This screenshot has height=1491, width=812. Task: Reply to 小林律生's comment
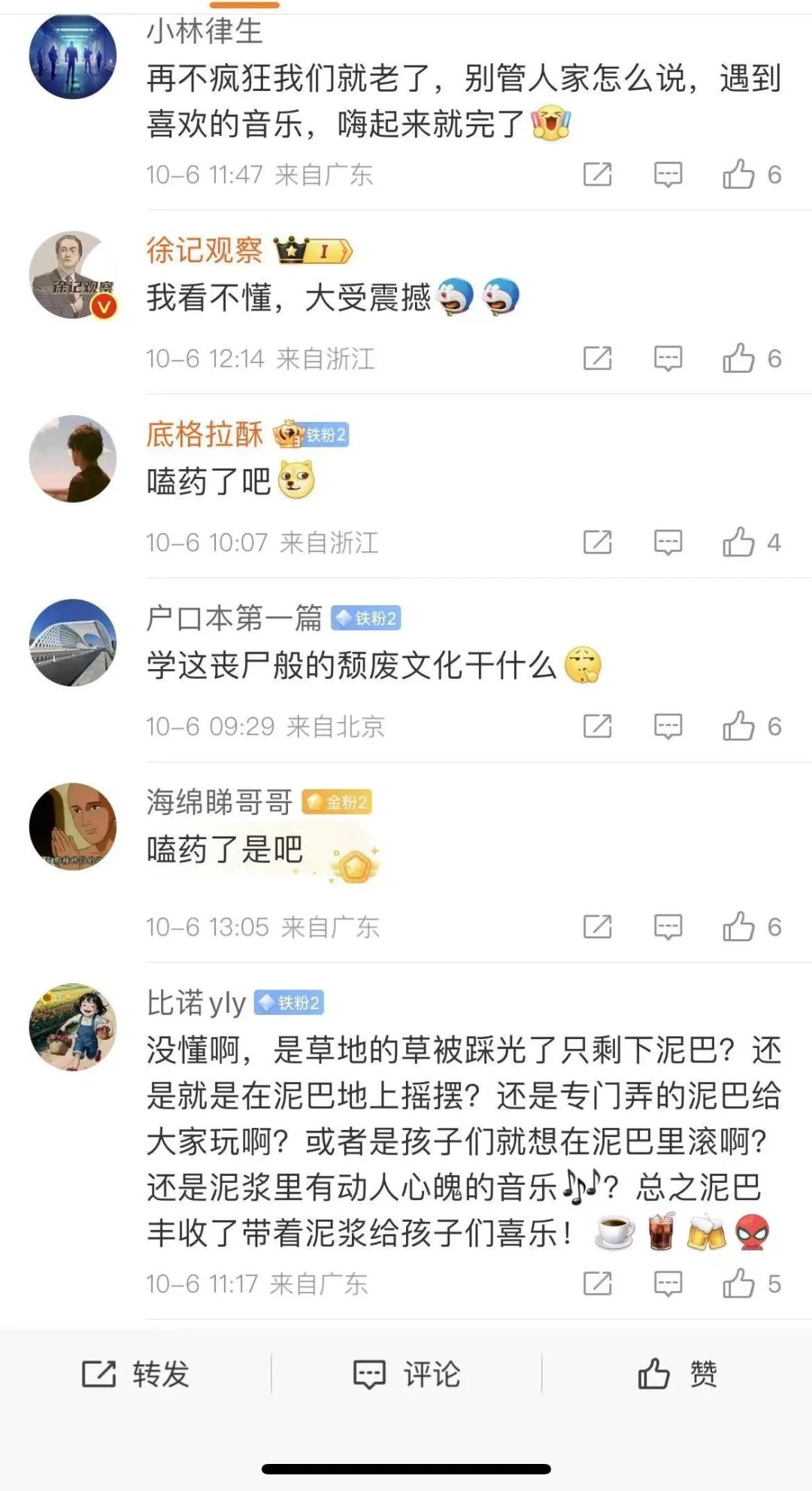[668, 174]
